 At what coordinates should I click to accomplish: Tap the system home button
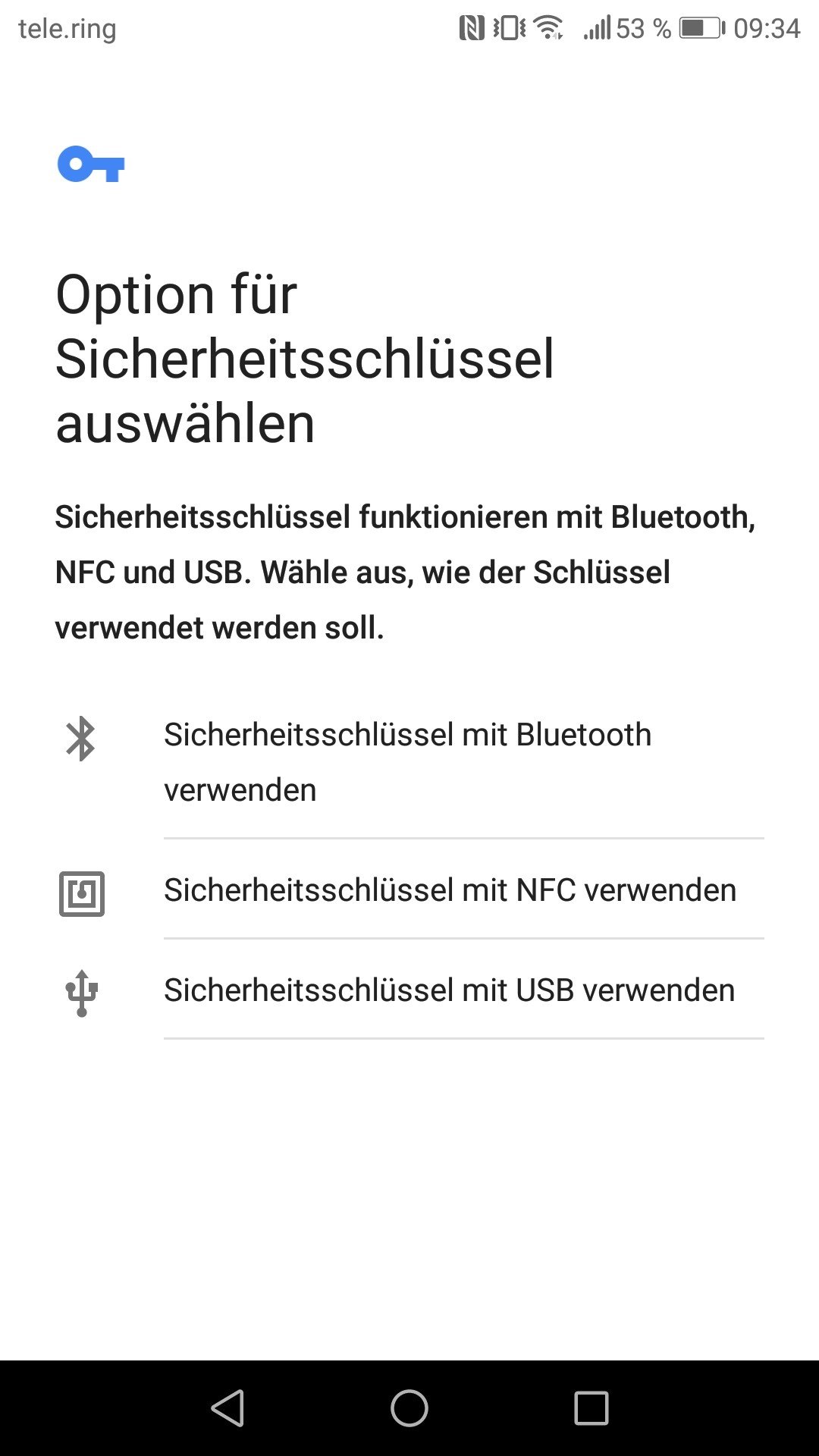click(409, 1408)
